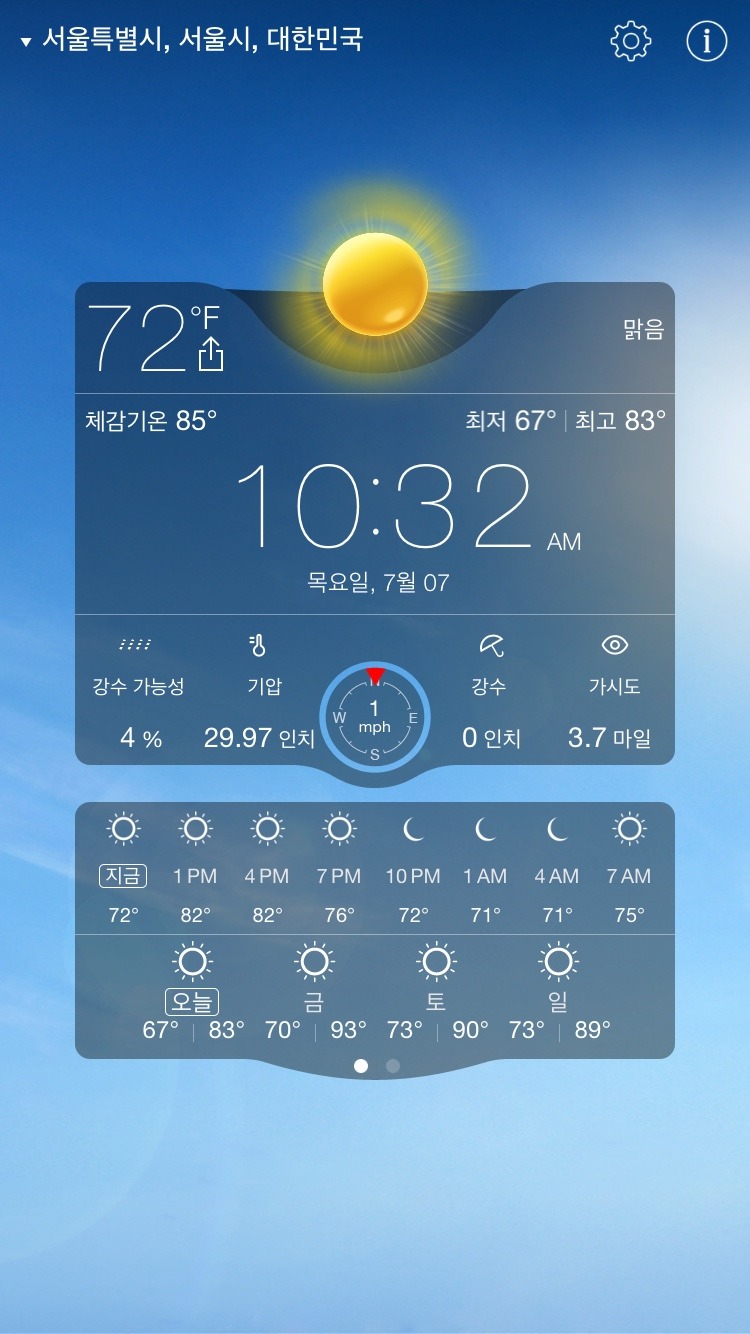This screenshot has height=1334, width=750.
Task: Open the 서울특별시 location dropdown
Action: pos(190,41)
